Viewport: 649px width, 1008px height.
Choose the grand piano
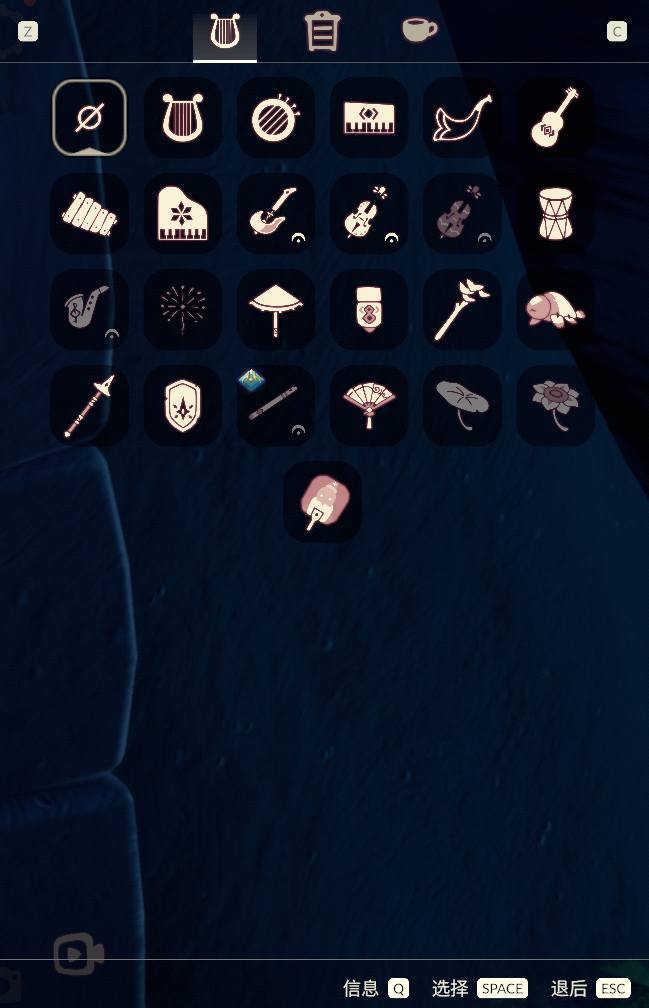pos(183,213)
